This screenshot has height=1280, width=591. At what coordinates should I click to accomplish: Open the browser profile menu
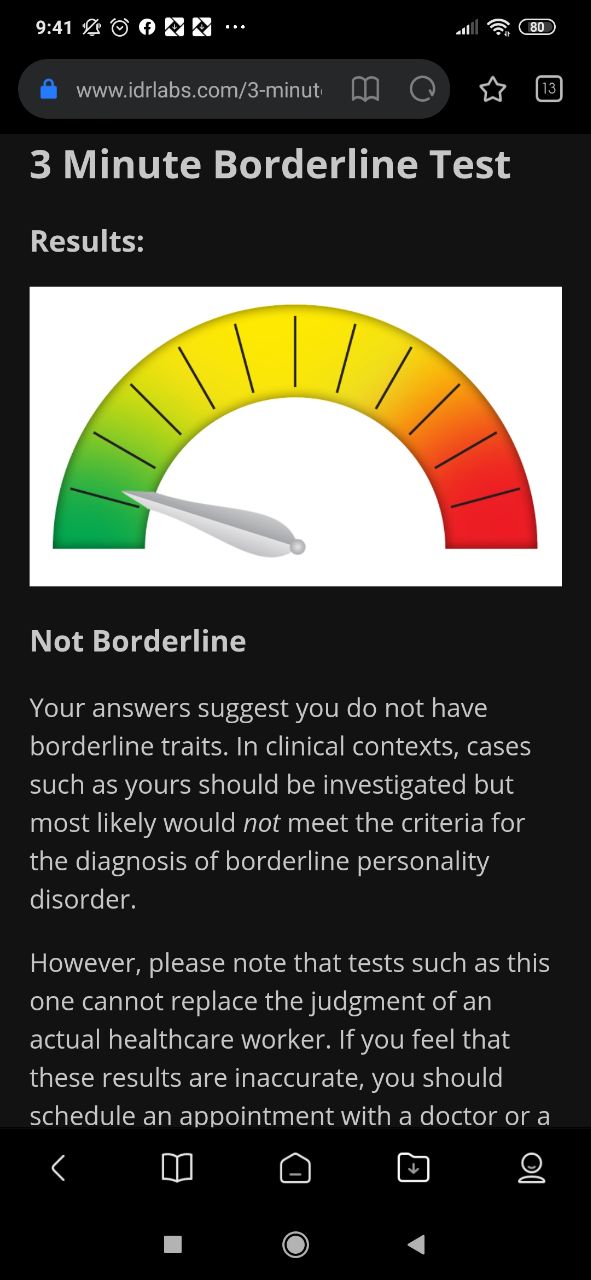pyautogui.click(x=532, y=1167)
